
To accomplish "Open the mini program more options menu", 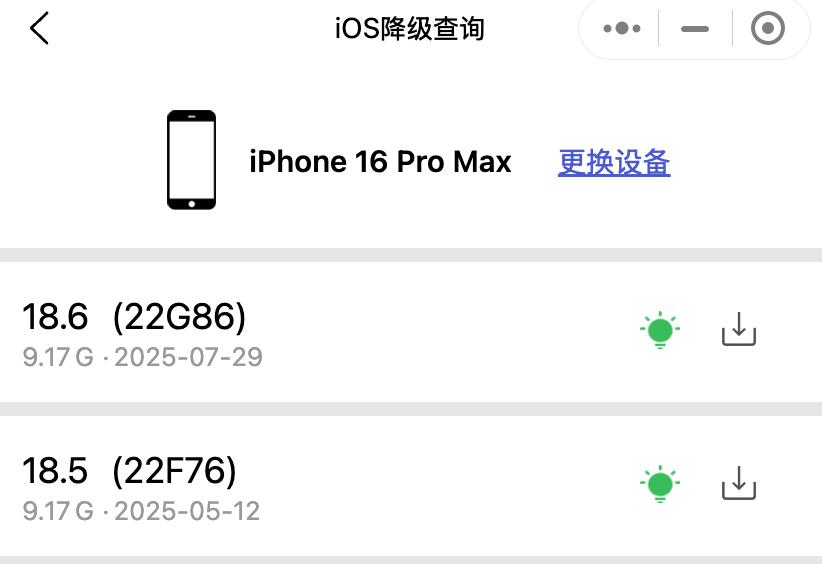I will (622, 29).
